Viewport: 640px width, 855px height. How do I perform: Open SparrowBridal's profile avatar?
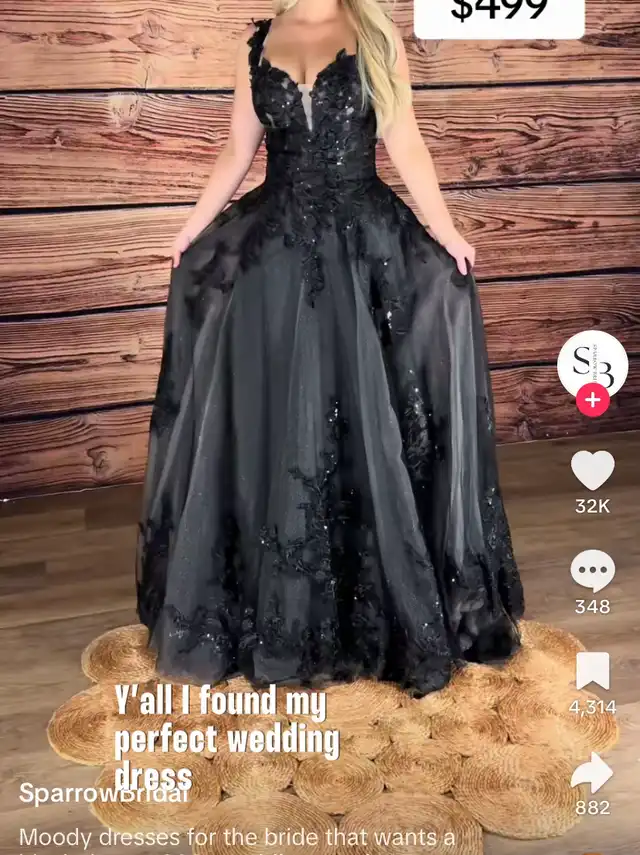click(x=592, y=362)
